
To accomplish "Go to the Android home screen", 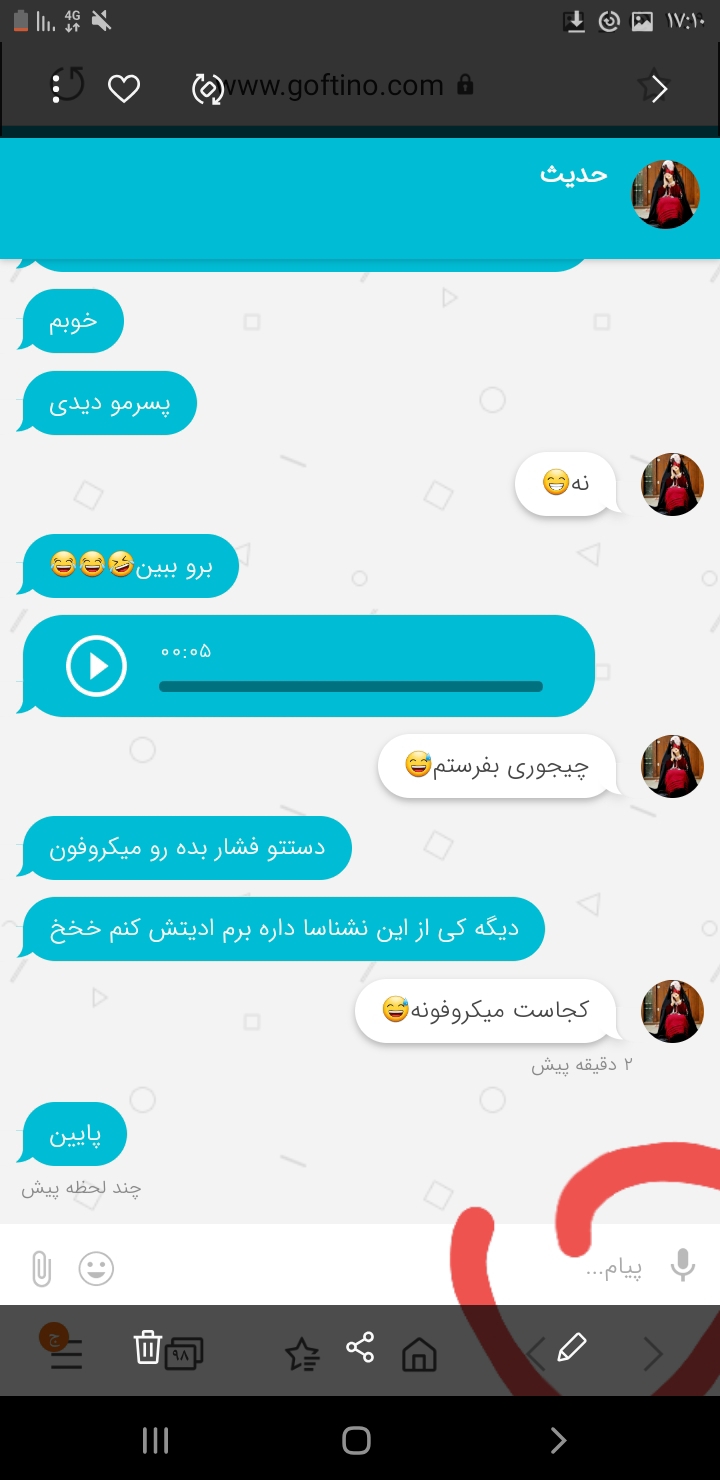I will pyautogui.click(x=357, y=1440).
